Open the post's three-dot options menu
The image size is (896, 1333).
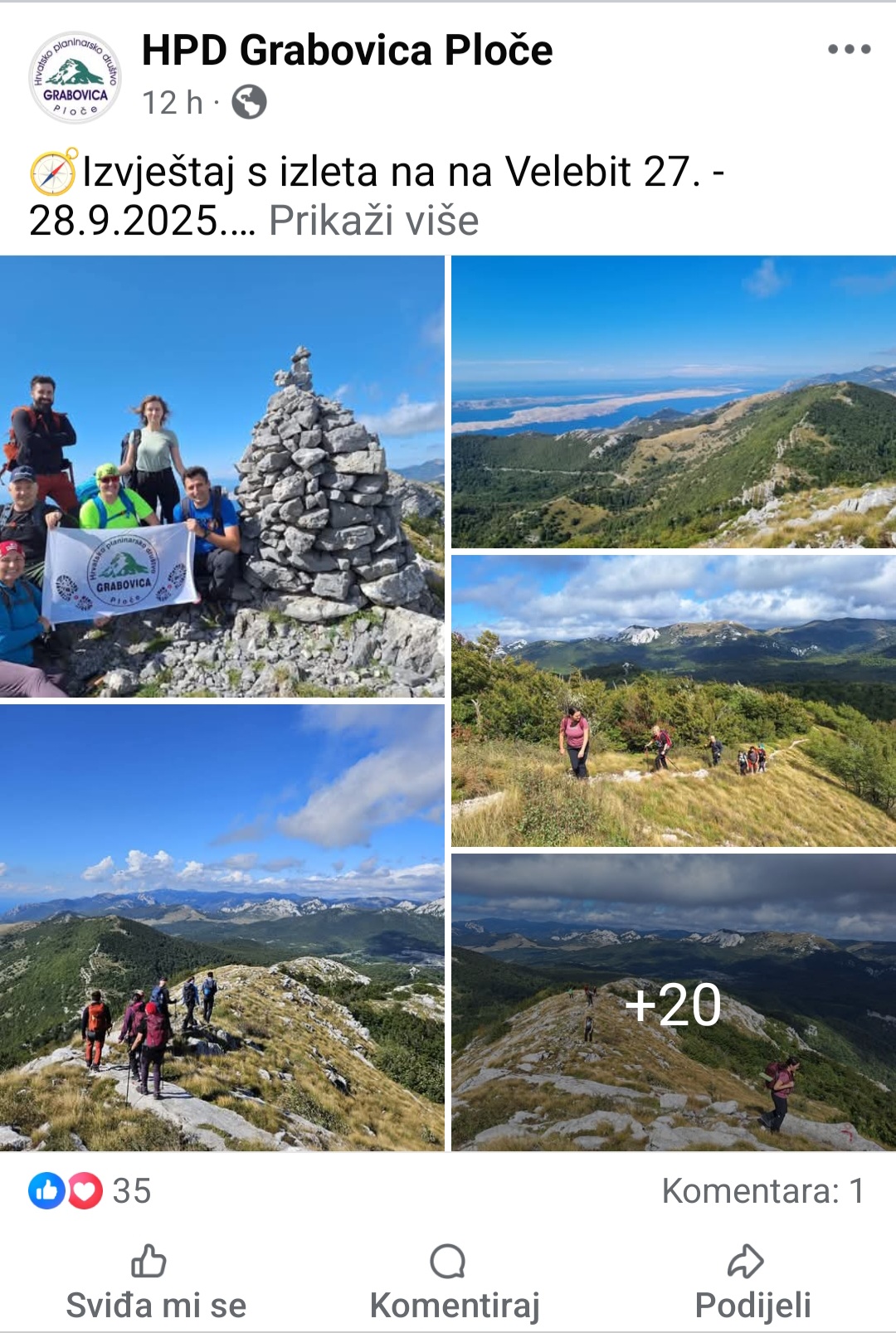point(849,50)
